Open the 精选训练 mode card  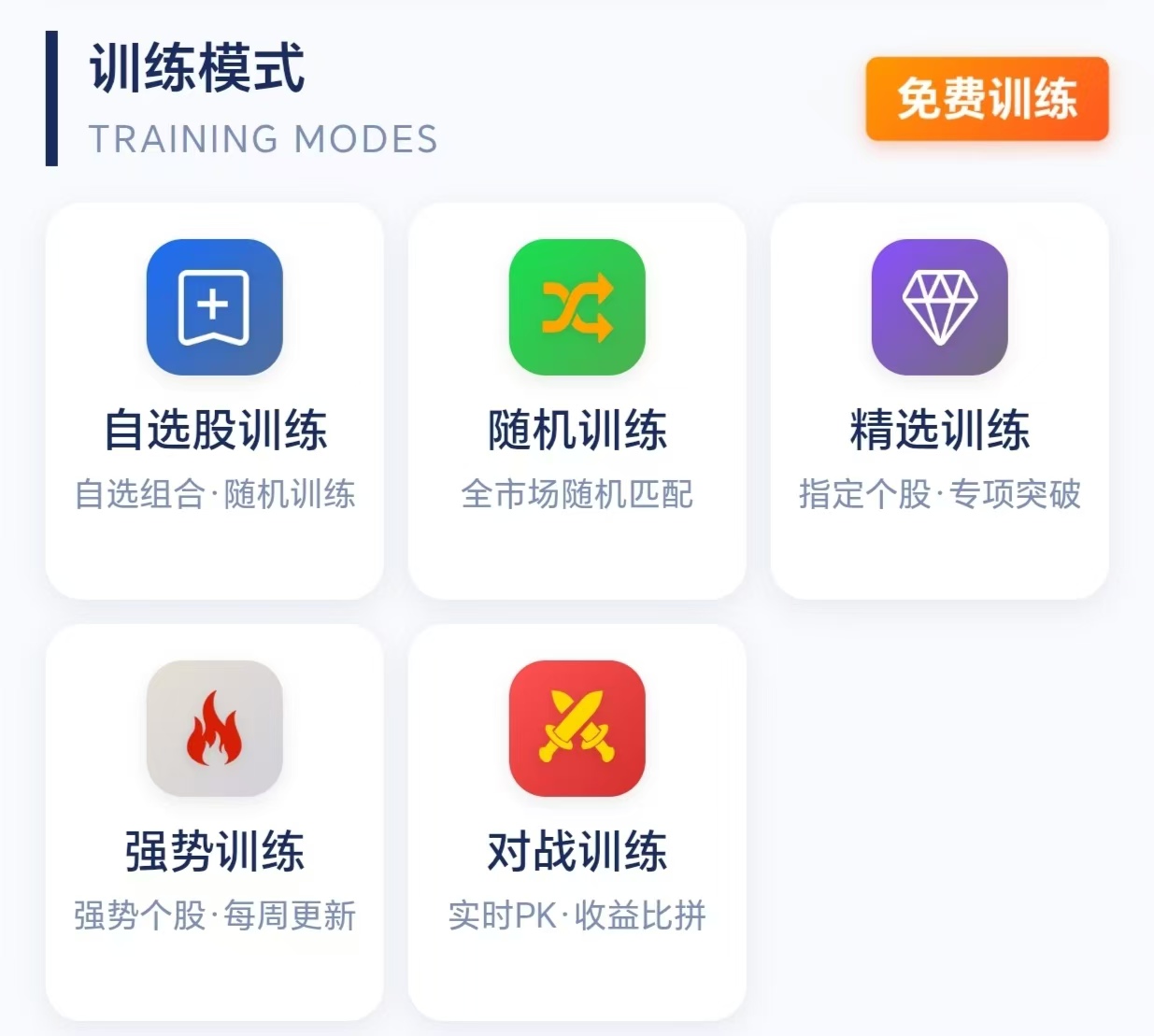pos(939,400)
